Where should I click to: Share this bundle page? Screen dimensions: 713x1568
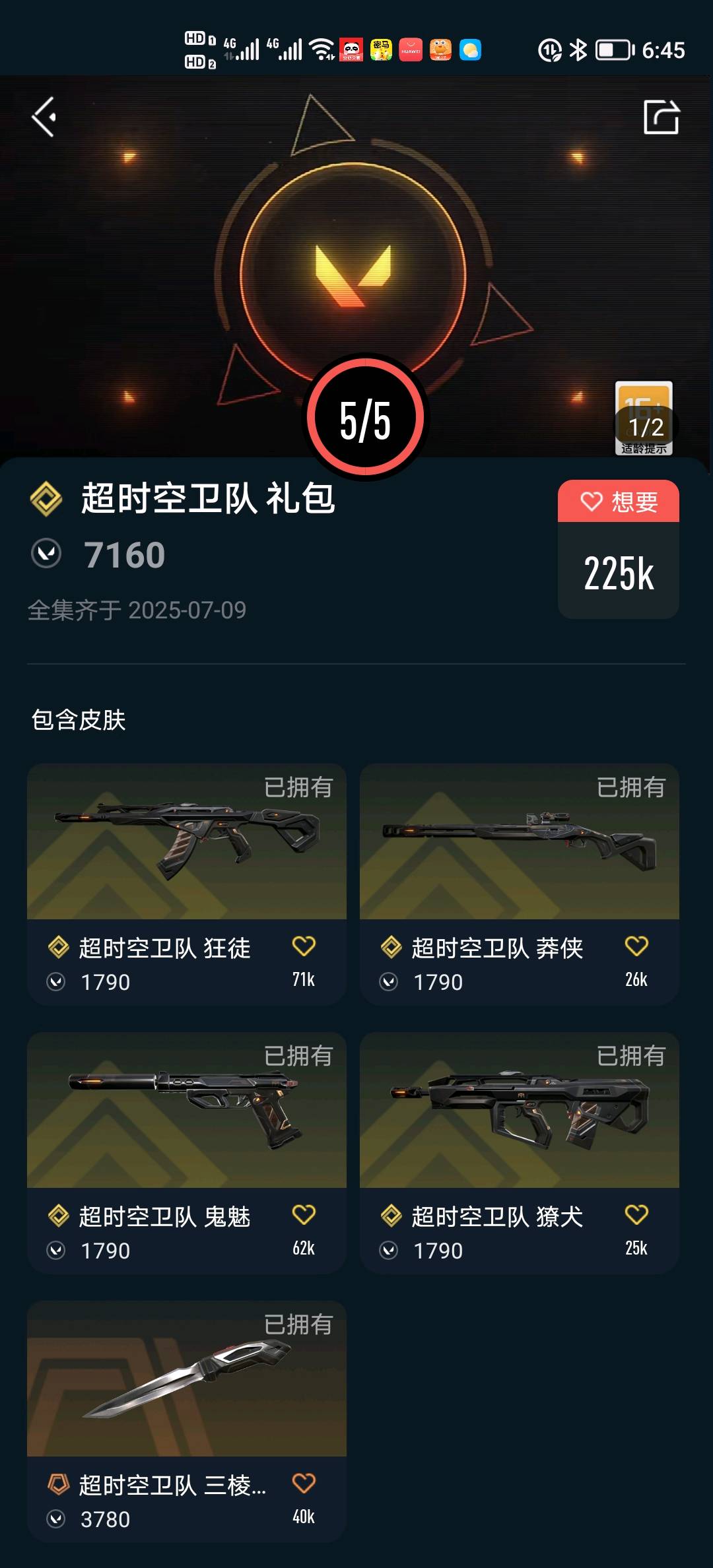pyautogui.click(x=661, y=117)
